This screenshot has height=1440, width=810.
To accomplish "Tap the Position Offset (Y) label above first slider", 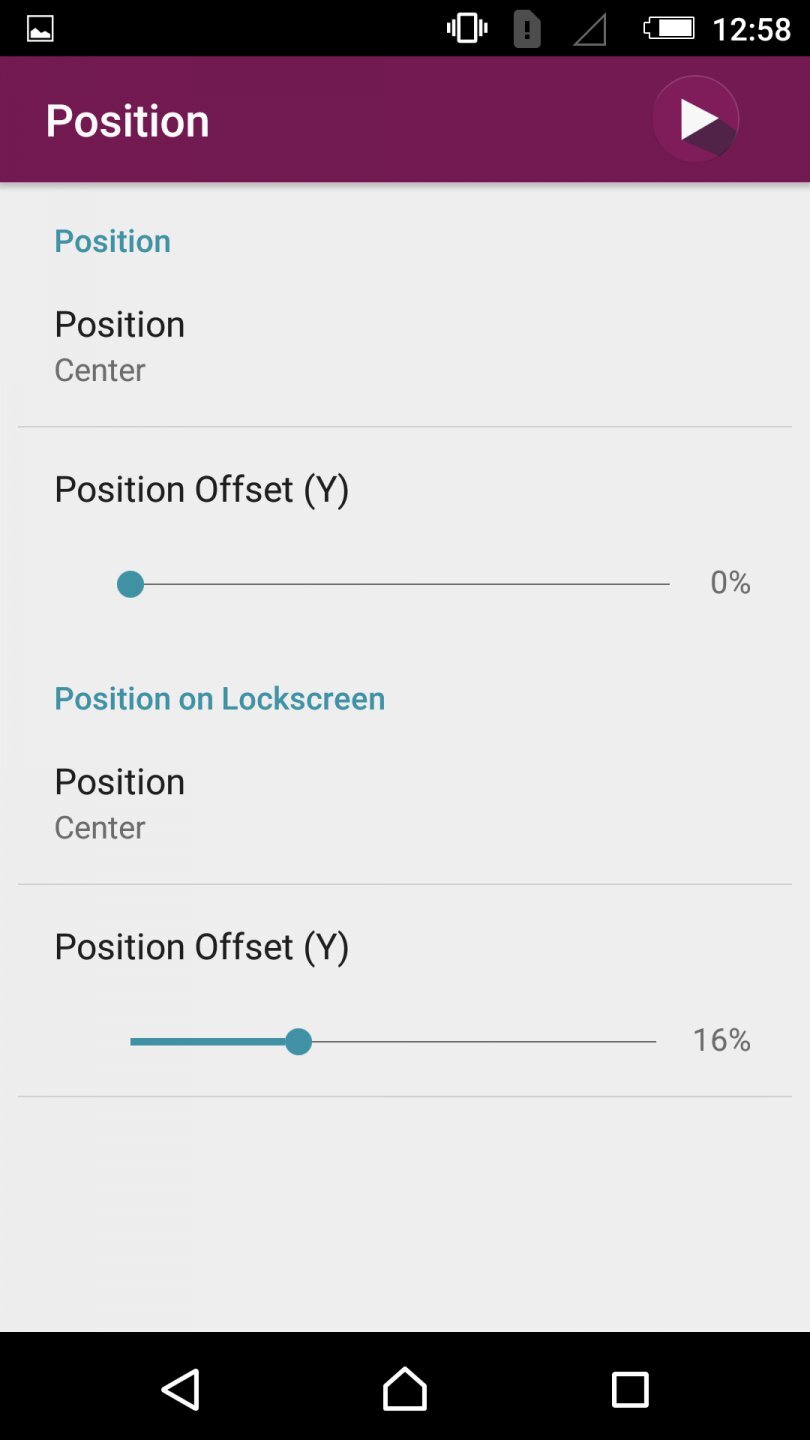I will click(201, 489).
